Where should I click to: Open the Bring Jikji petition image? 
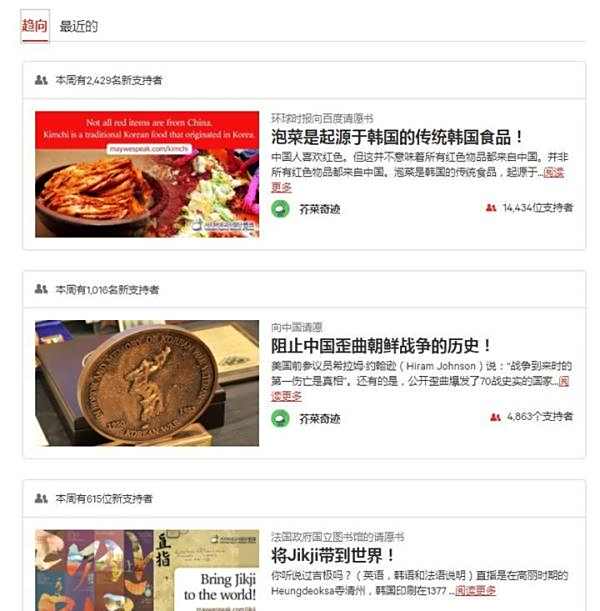[x=147, y=570]
